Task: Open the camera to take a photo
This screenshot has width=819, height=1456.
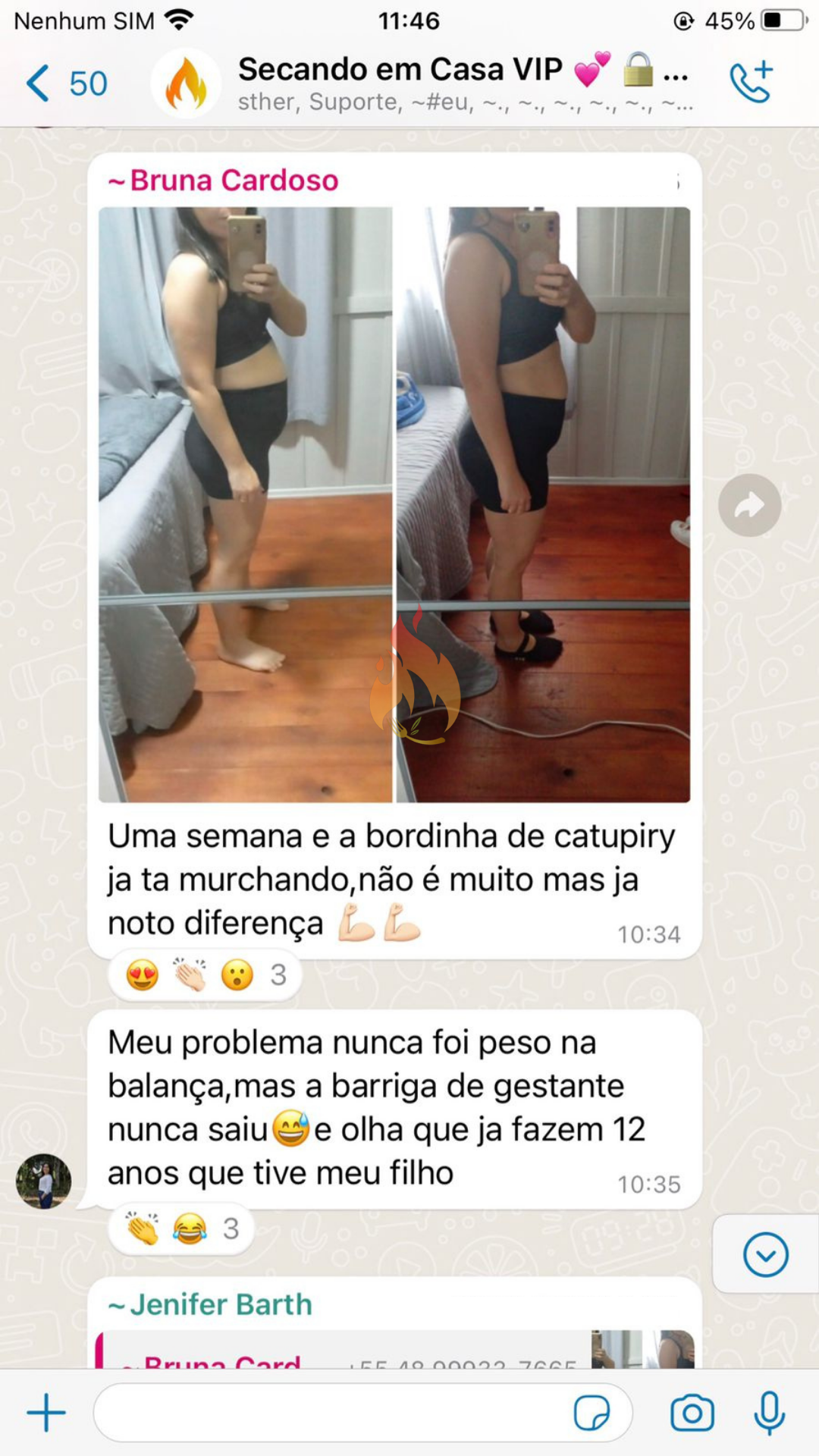Action: tap(692, 1413)
